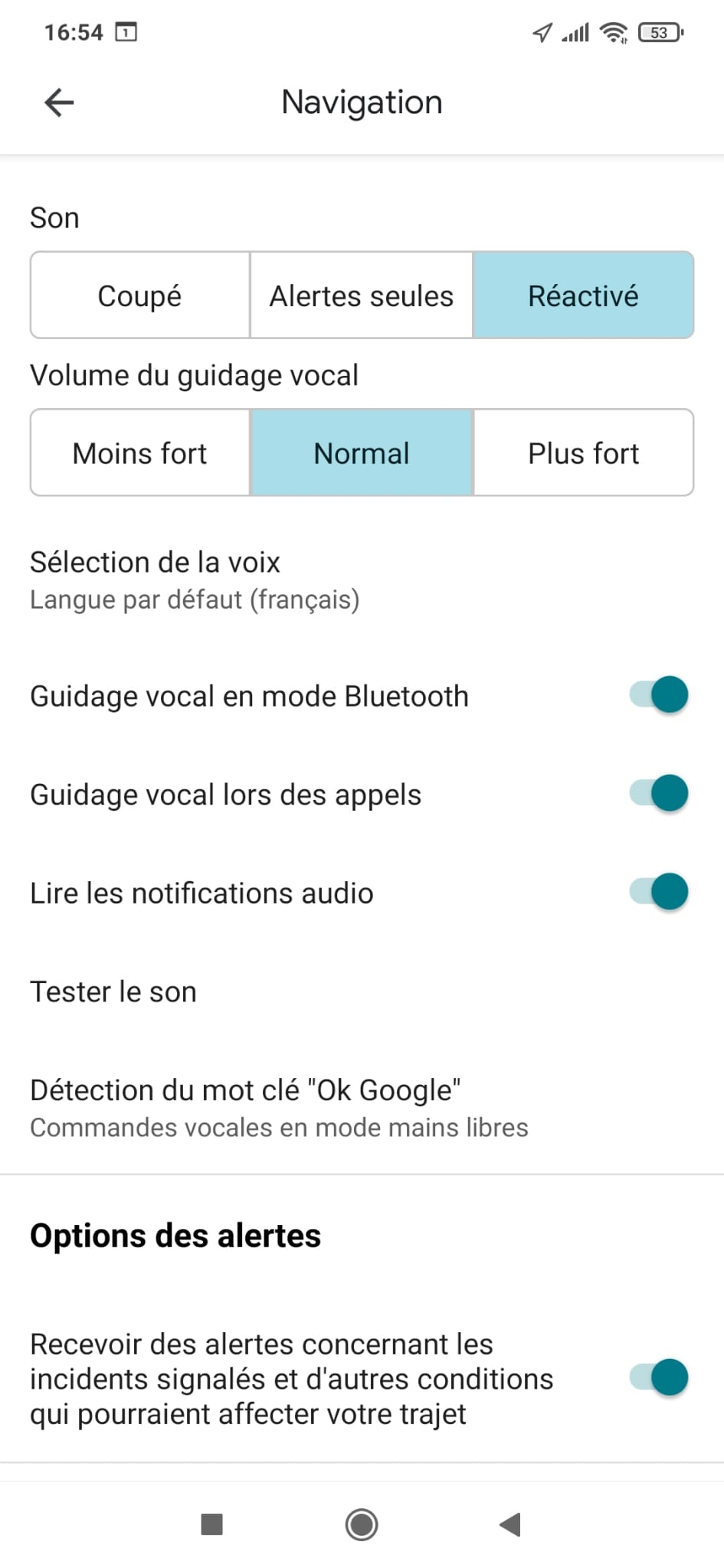724x1568 pixels.
Task: Go back using the top arrow
Action: tap(59, 103)
